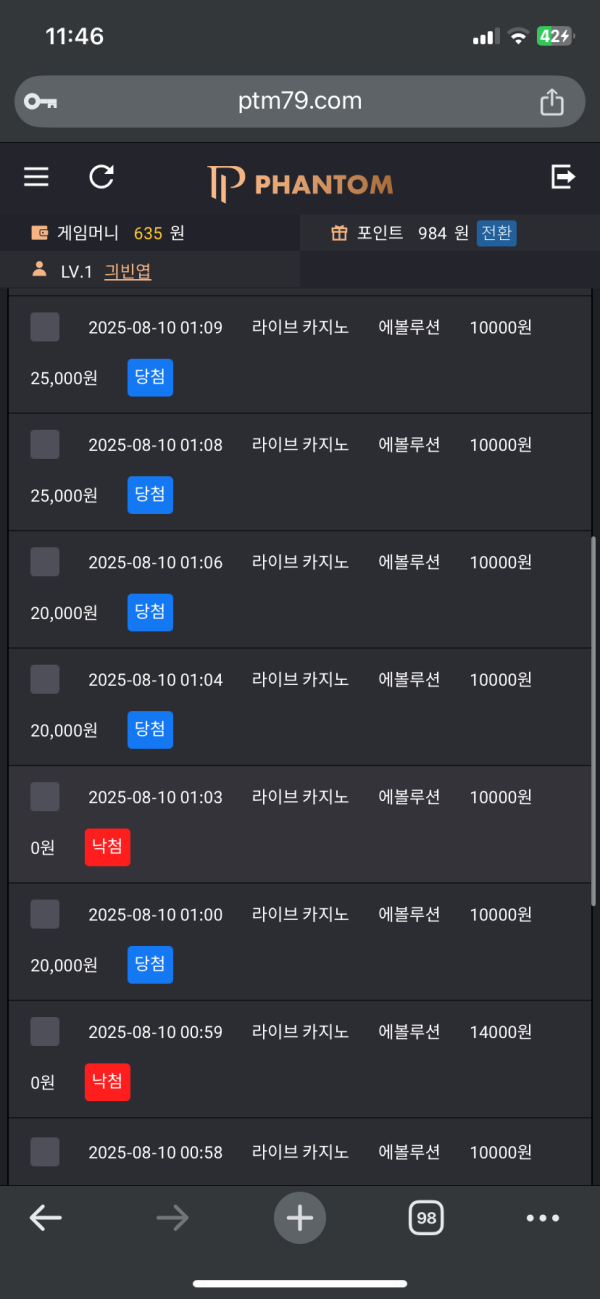
Task: Select the checkbox for 01:08 entry
Action: click(x=45, y=444)
